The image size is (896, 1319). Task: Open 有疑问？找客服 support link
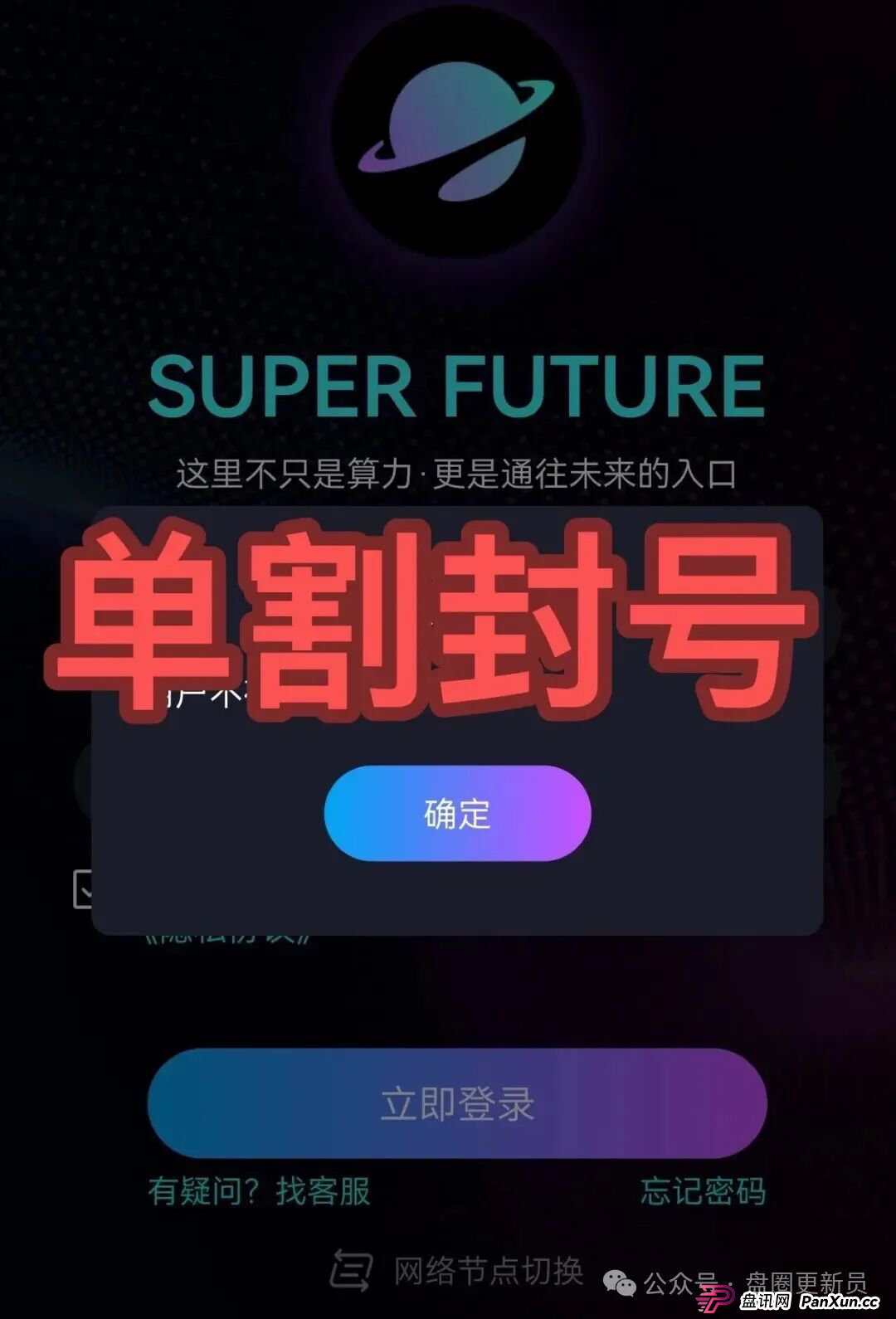point(259,1191)
